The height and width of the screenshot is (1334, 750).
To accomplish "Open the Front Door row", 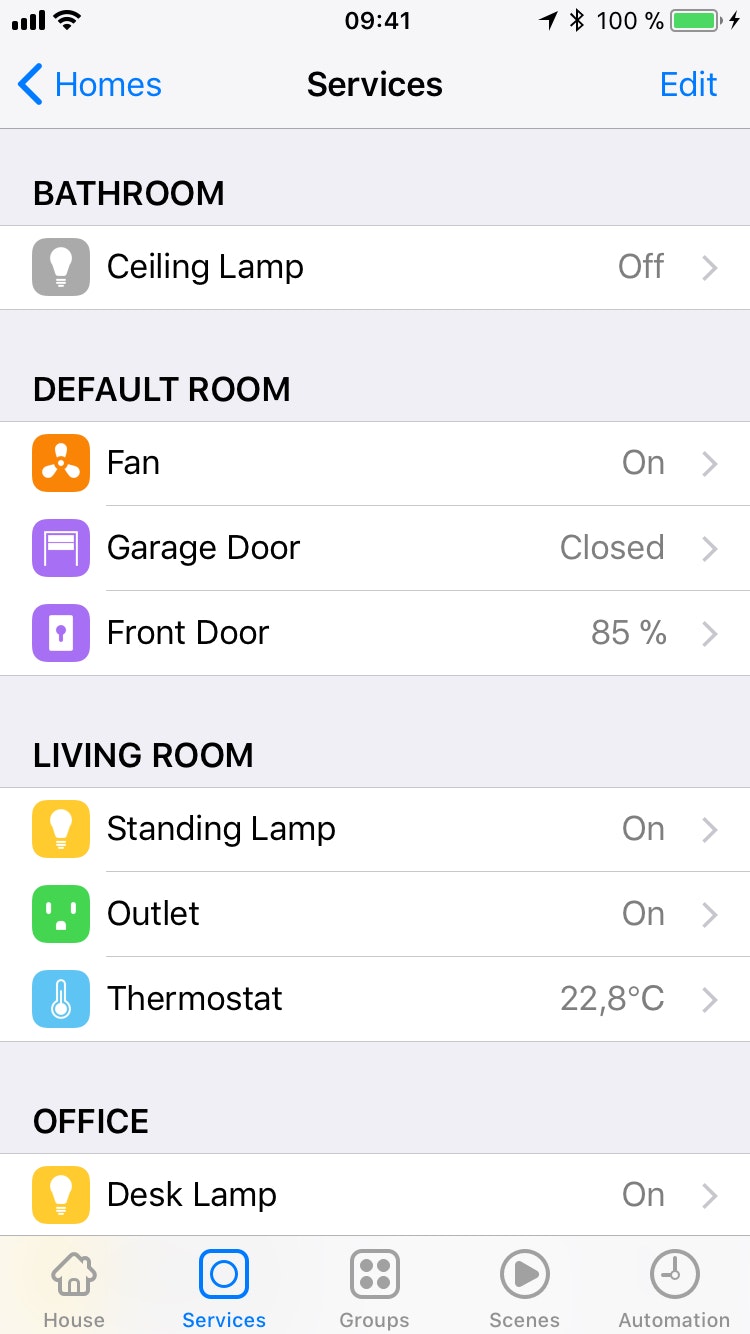I will (375, 633).
